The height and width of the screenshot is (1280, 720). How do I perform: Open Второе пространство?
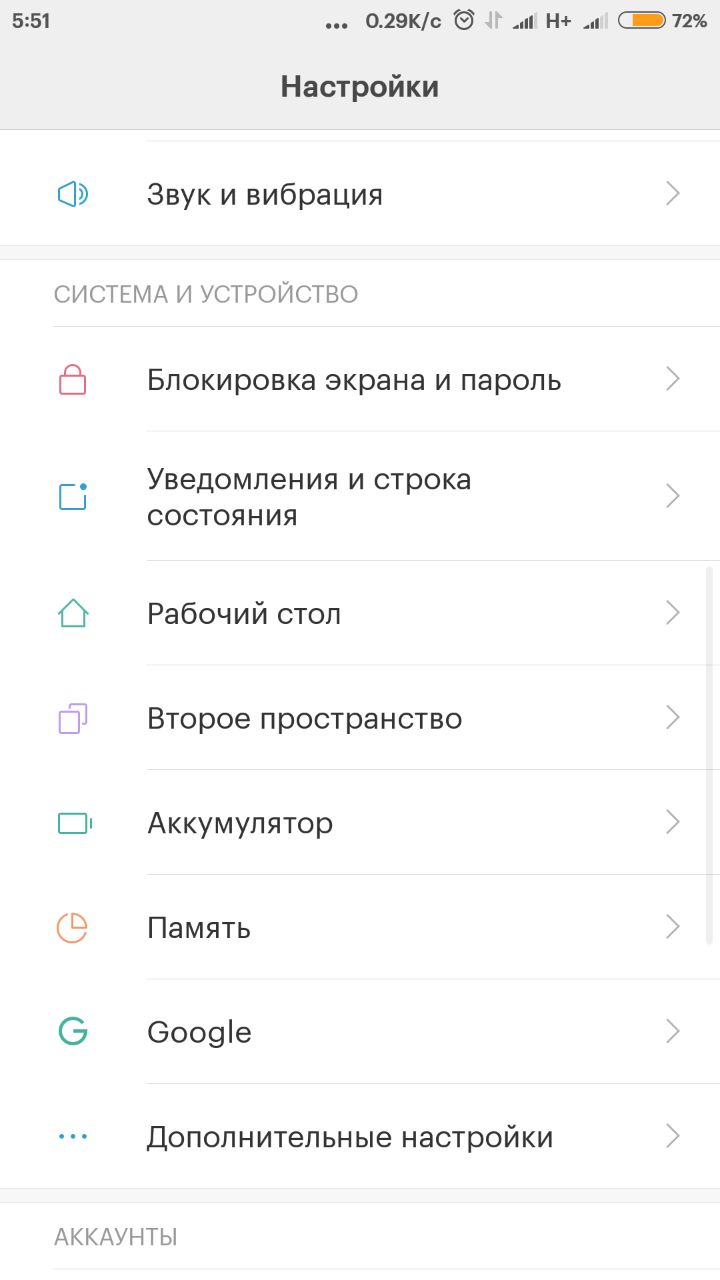pyautogui.click(x=360, y=718)
